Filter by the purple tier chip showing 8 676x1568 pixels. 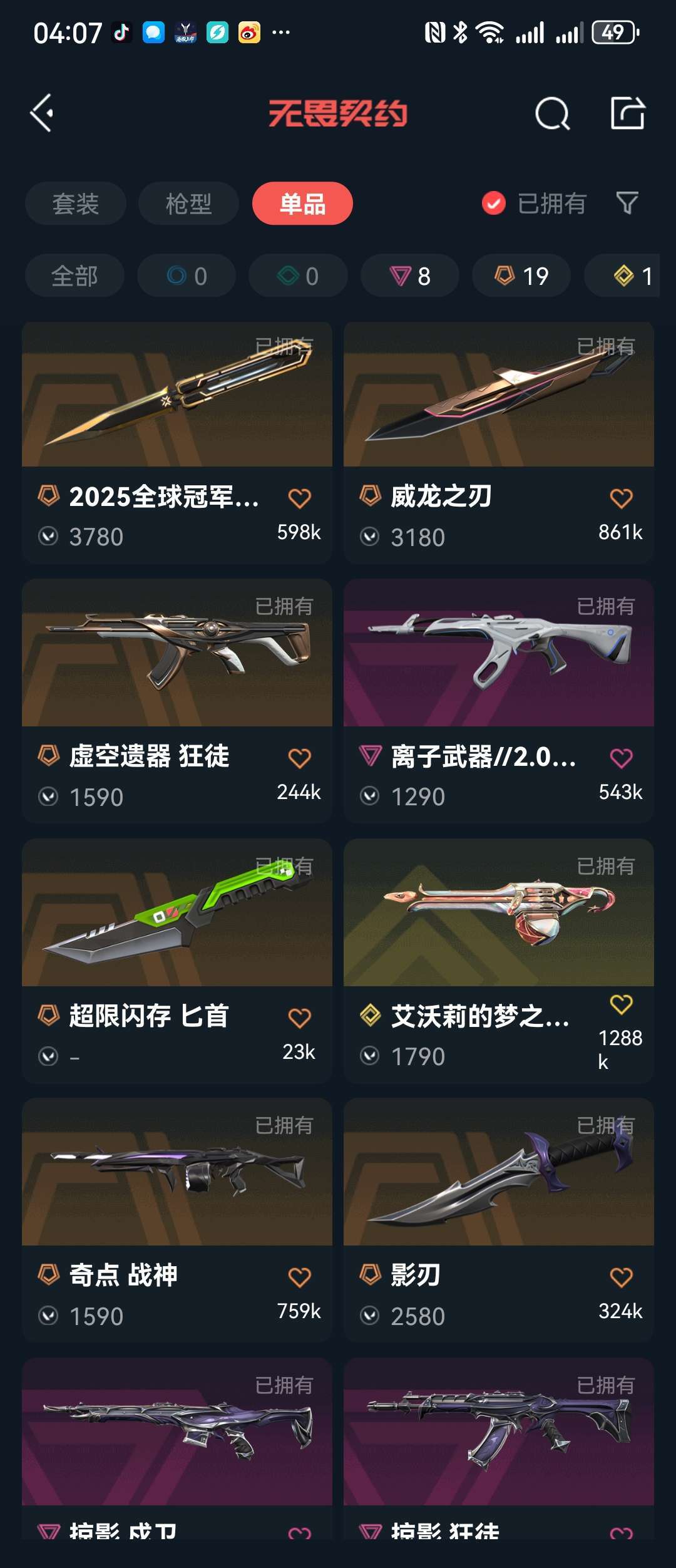coord(410,276)
